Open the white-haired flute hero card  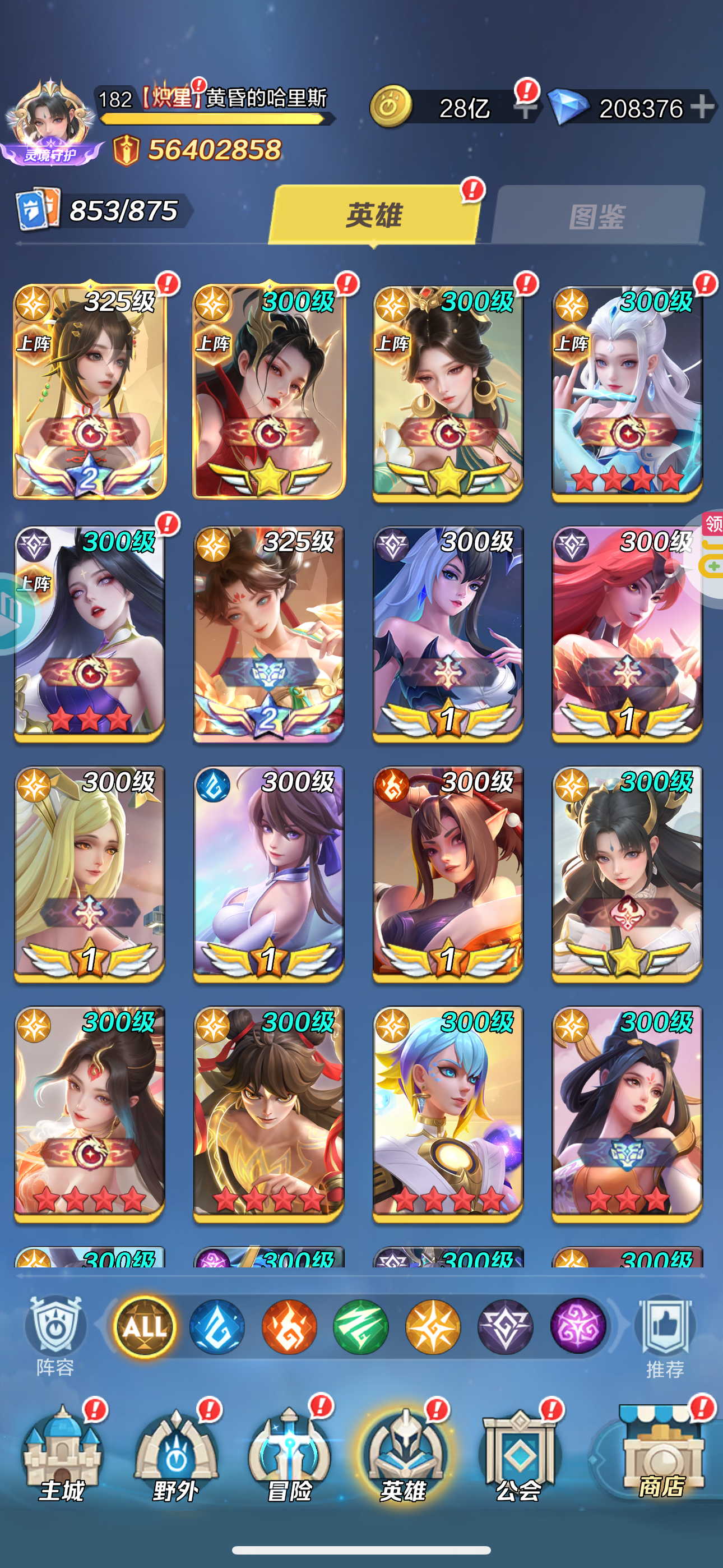[627, 393]
